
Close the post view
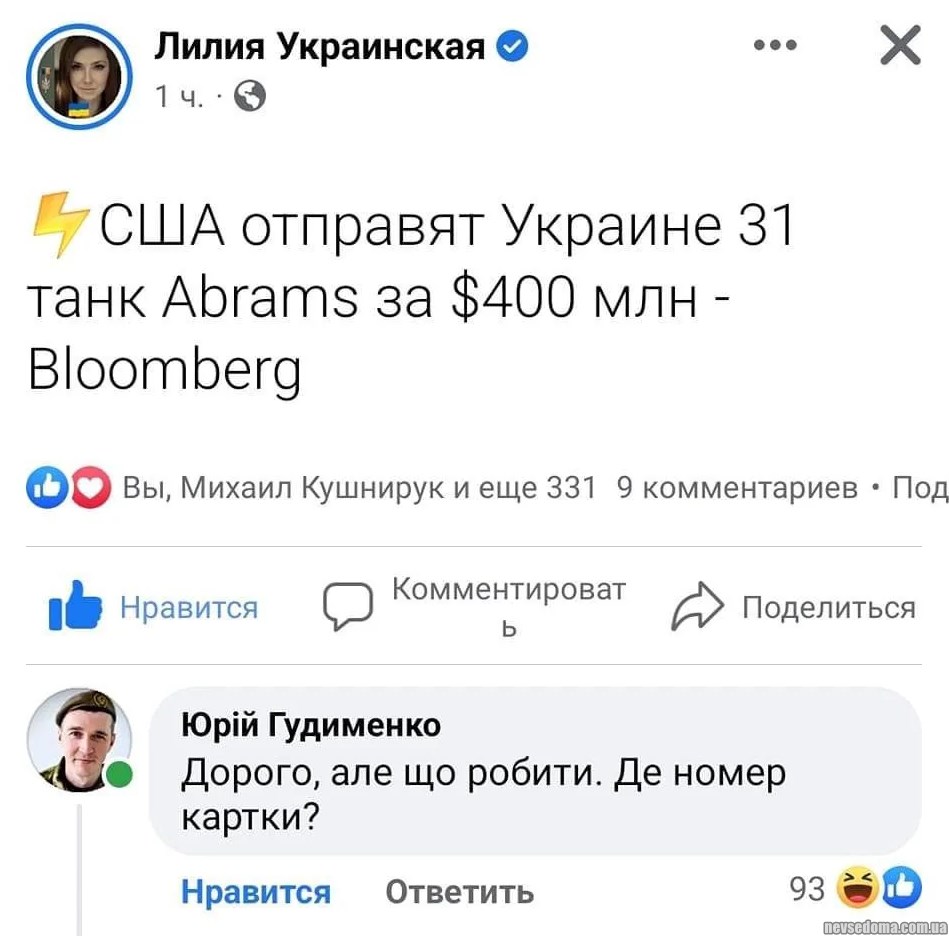pyautogui.click(x=899, y=46)
